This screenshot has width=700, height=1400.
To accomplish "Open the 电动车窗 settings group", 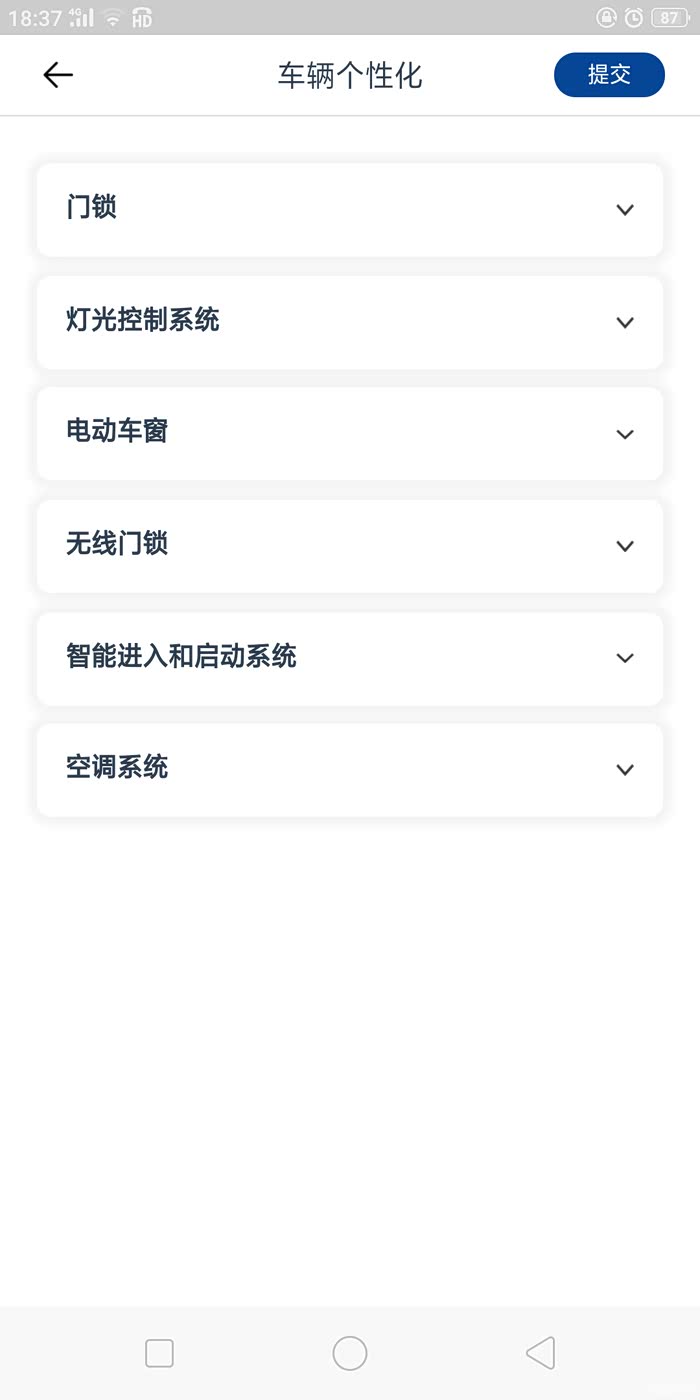I will pos(350,434).
